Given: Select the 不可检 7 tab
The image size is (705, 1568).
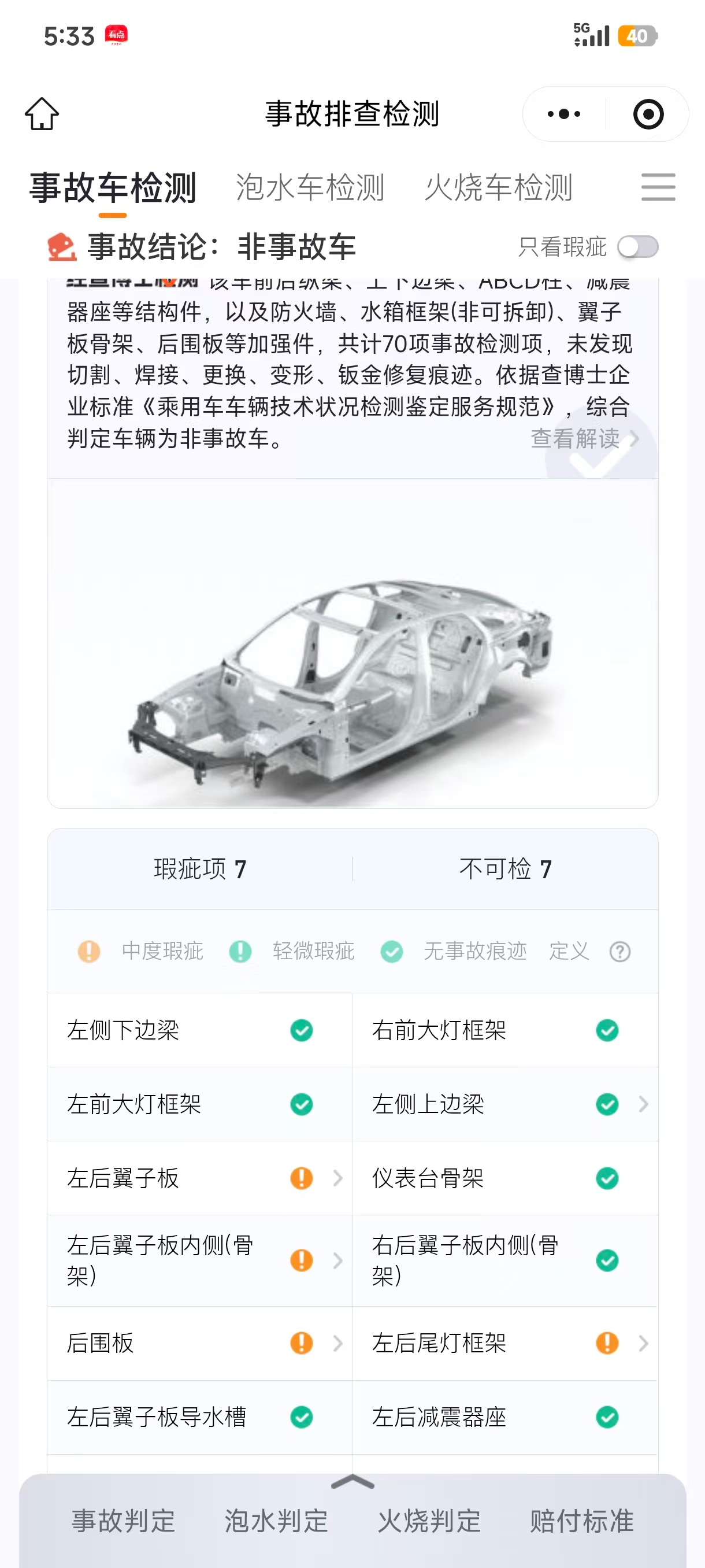Looking at the screenshot, I should [506, 868].
